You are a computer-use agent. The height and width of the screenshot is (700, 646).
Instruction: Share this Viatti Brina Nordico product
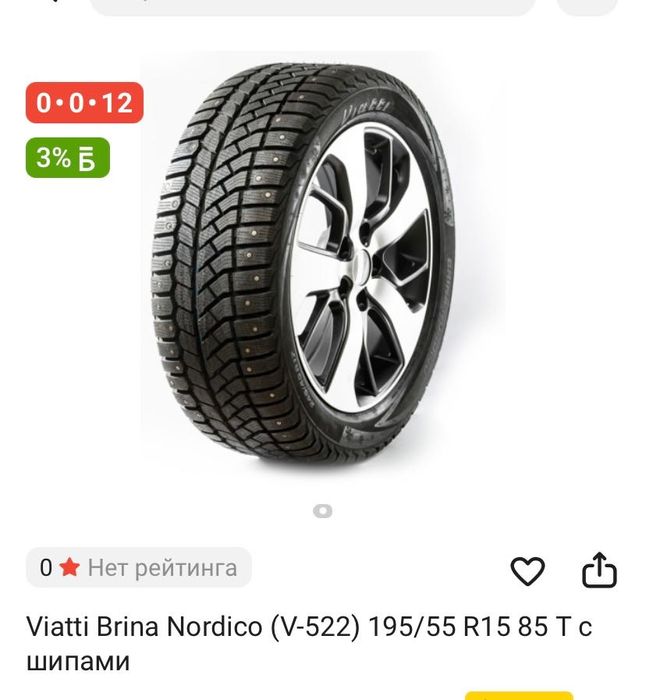pos(599,570)
